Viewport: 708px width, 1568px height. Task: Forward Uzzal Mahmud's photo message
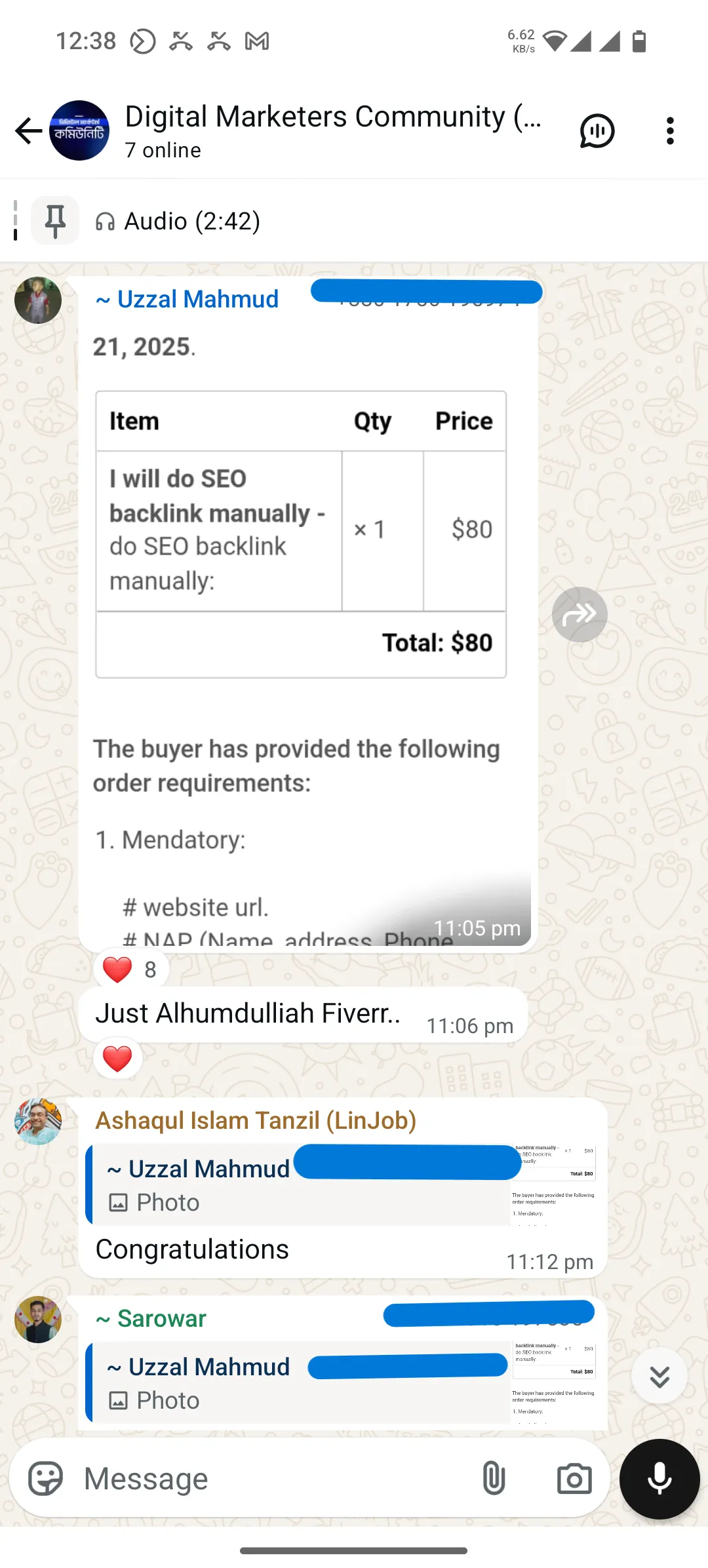coord(580,614)
